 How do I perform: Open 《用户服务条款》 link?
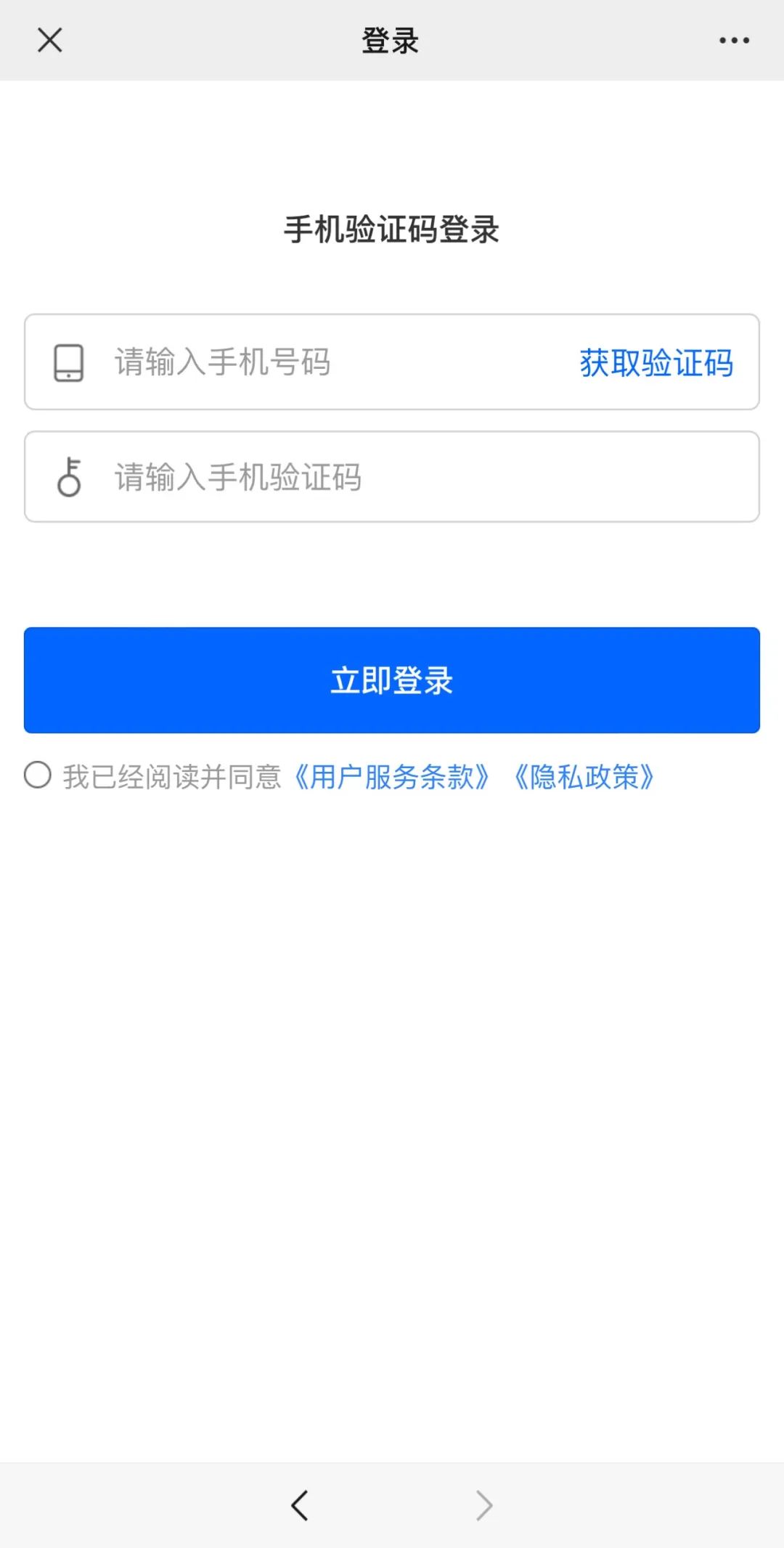(392, 777)
